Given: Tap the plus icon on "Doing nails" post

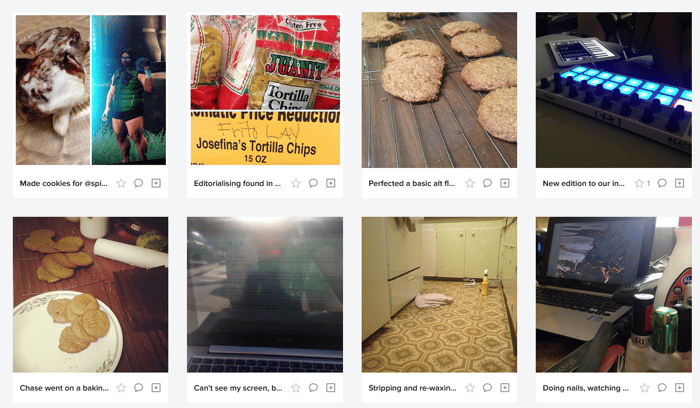Looking at the screenshot, I should pos(679,388).
